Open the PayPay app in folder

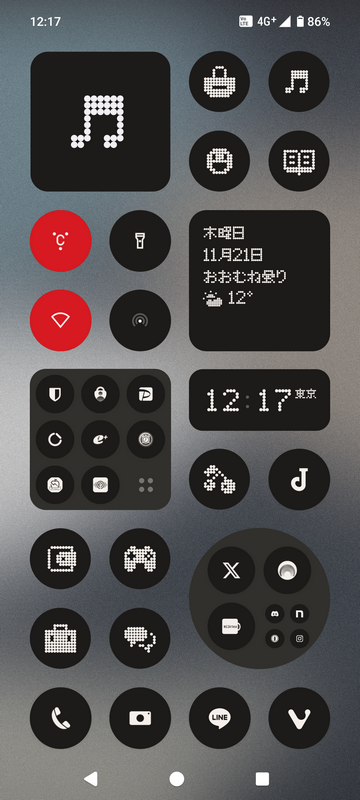[146, 394]
